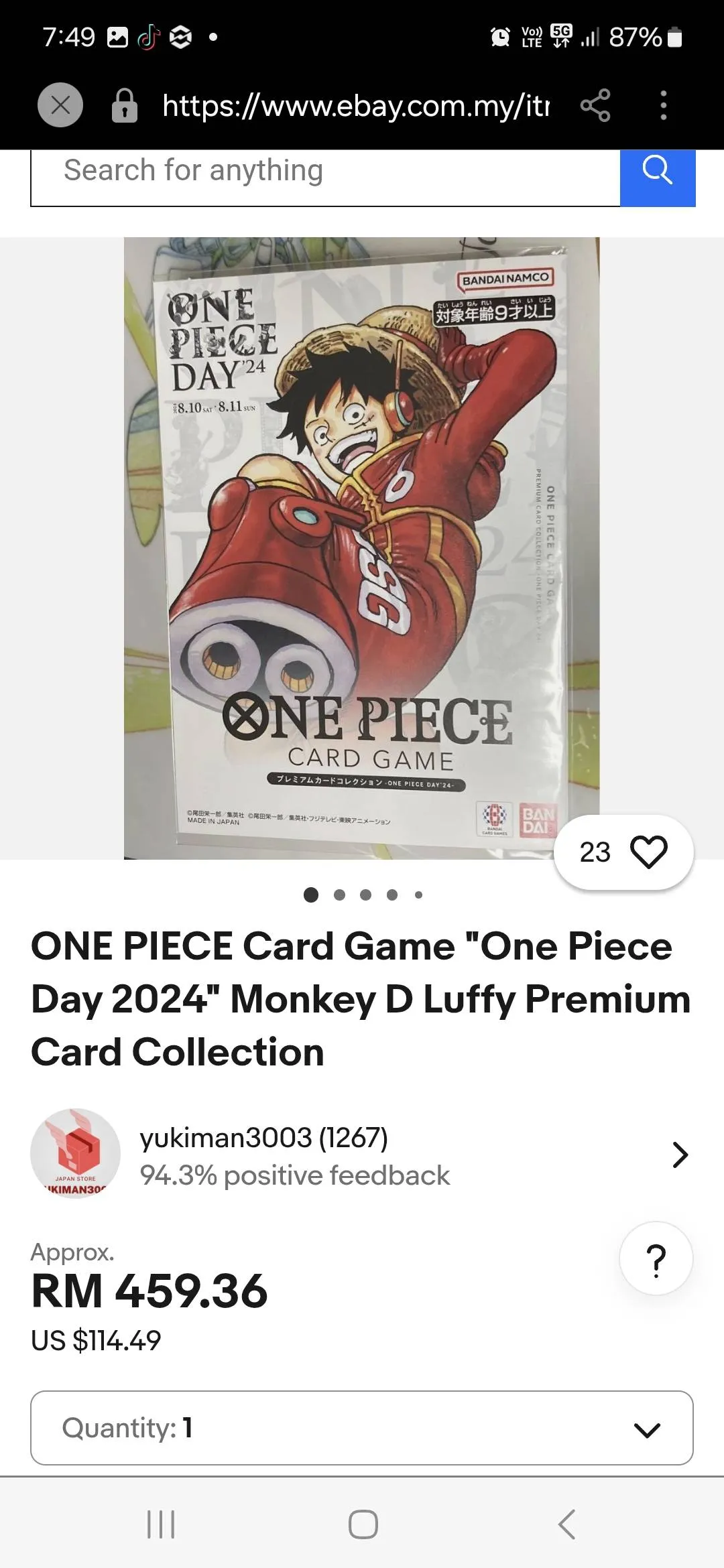This screenshot has height=1568, width=724.
Task: Expand the Quantity dropdown
Action: point(361,1428)
